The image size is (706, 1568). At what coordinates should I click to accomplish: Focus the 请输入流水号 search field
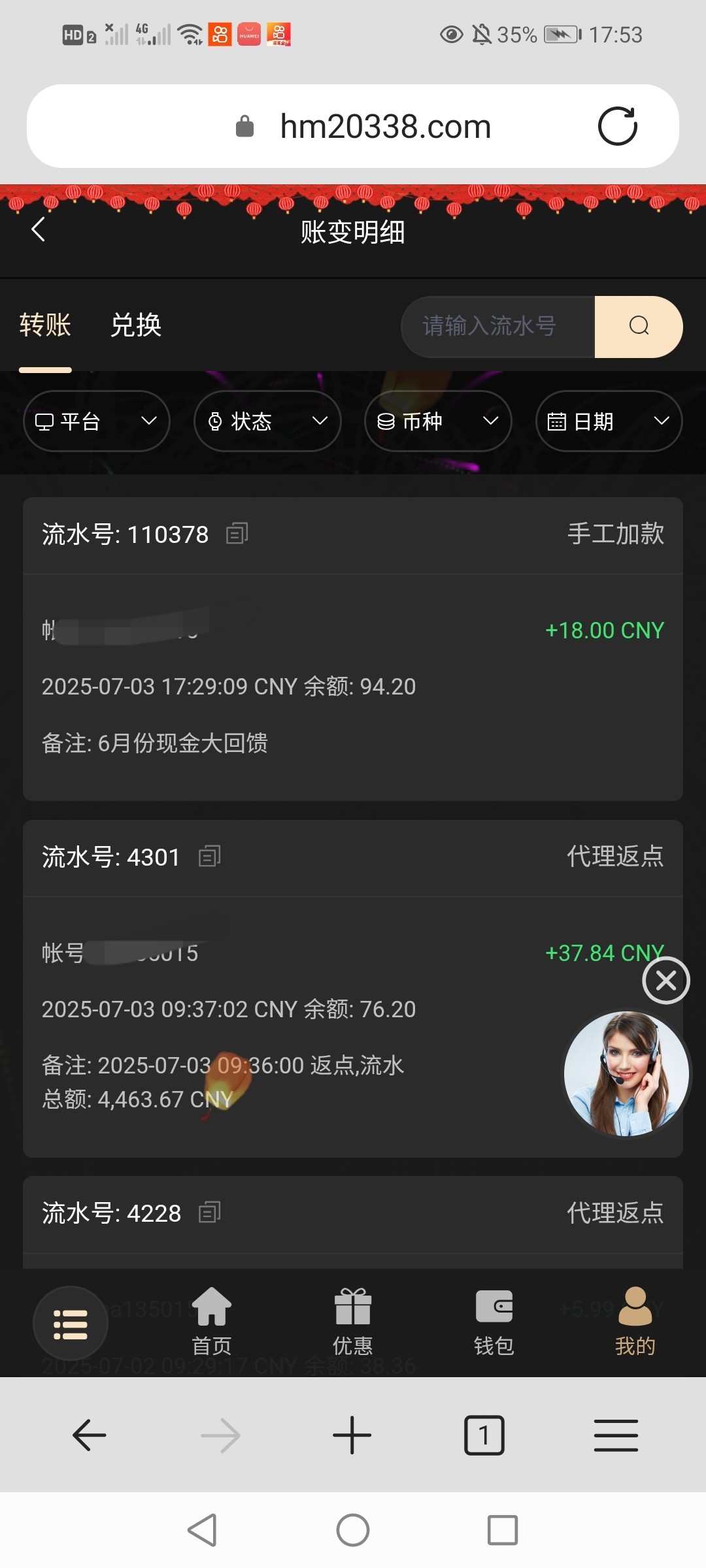(x=497, y=326)
